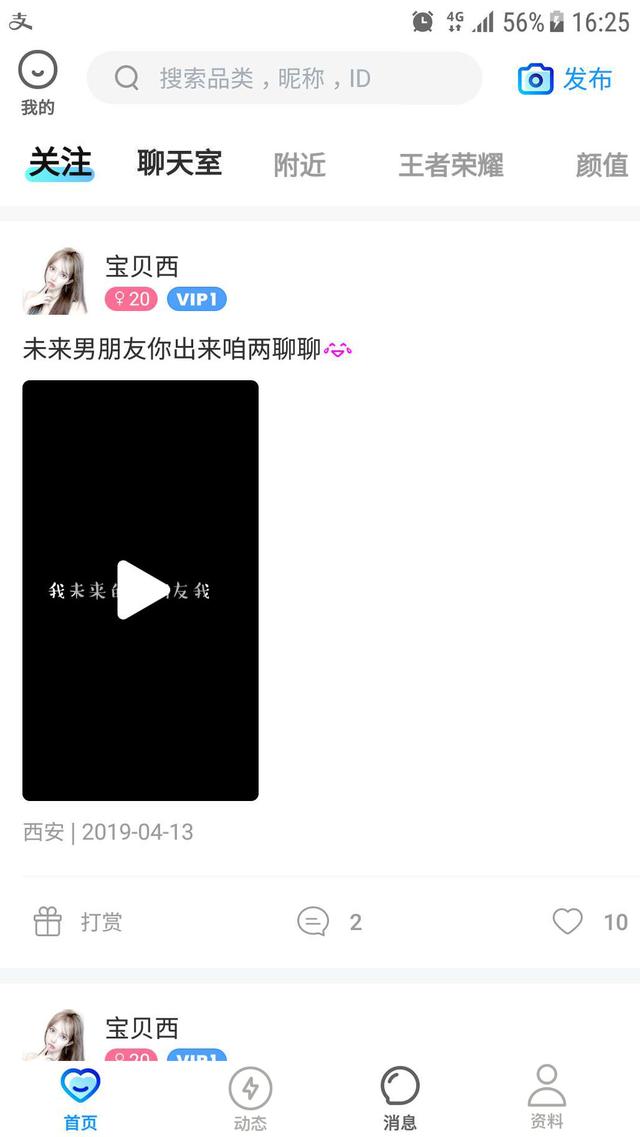The width and height of the screenshot is (640, 1137).
Task: Open the 消息 bottom tab
Action: pos(400,1099)
